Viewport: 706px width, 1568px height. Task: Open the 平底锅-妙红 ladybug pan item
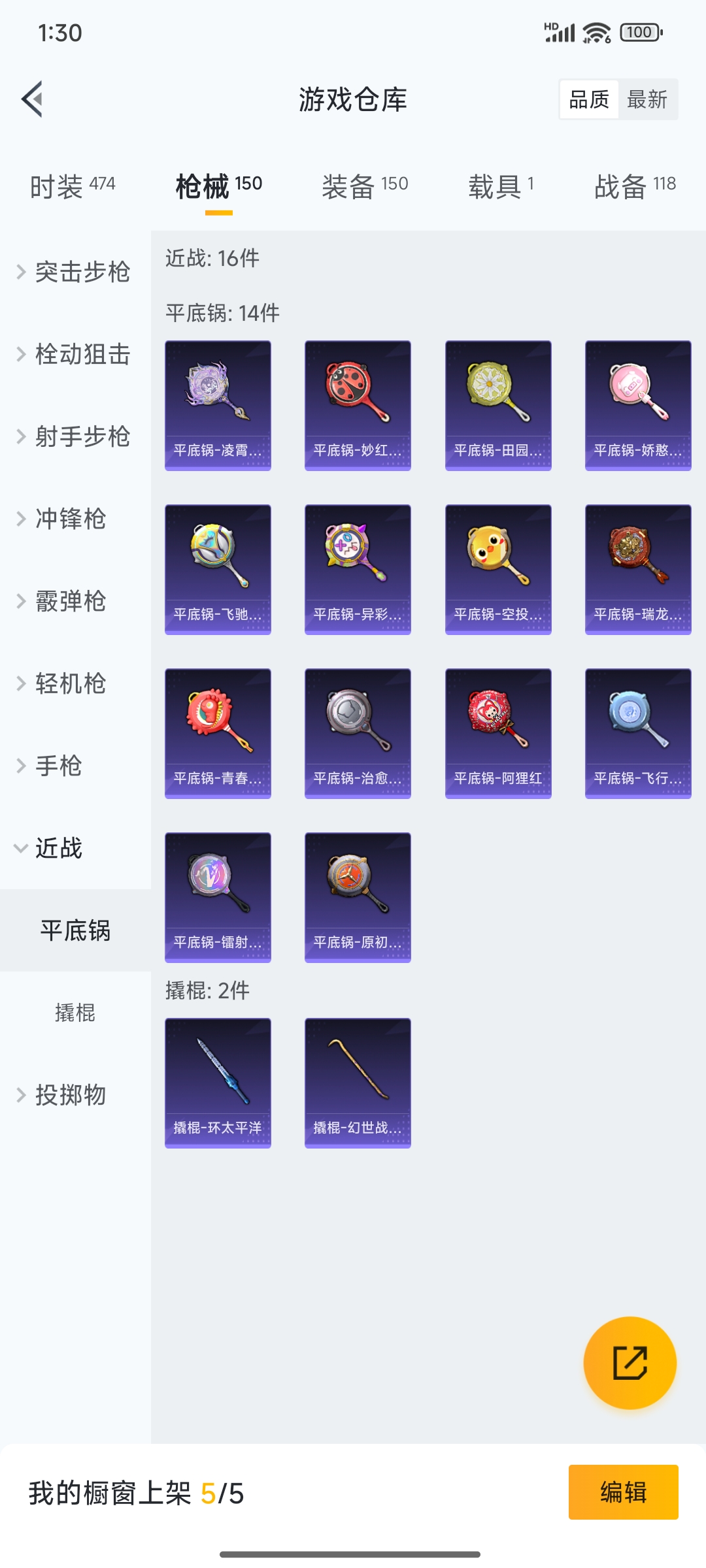tap(358, 405)
